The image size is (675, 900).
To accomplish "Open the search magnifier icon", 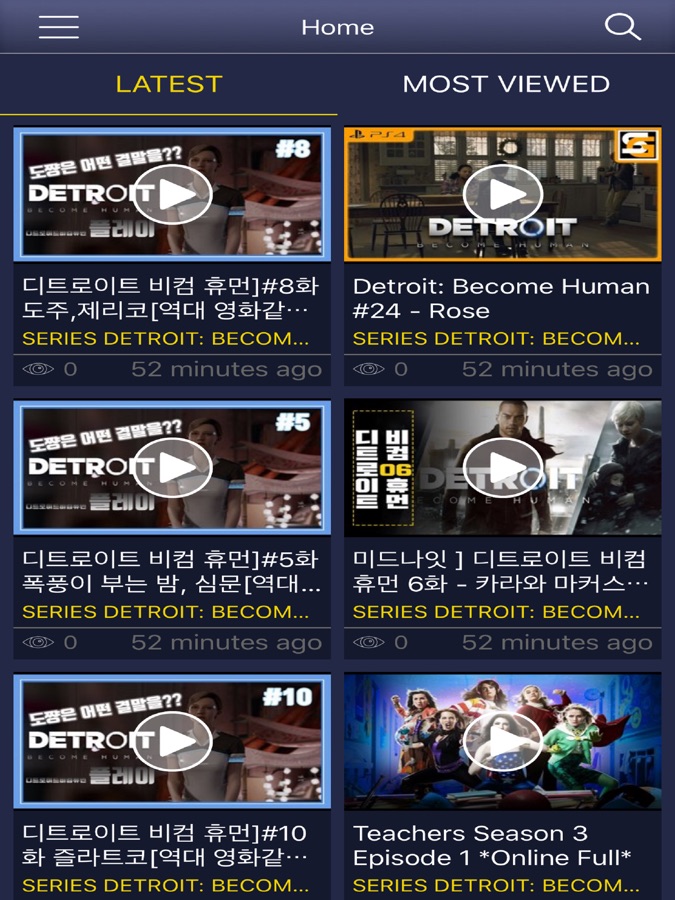I will click(x=622, y=27).
